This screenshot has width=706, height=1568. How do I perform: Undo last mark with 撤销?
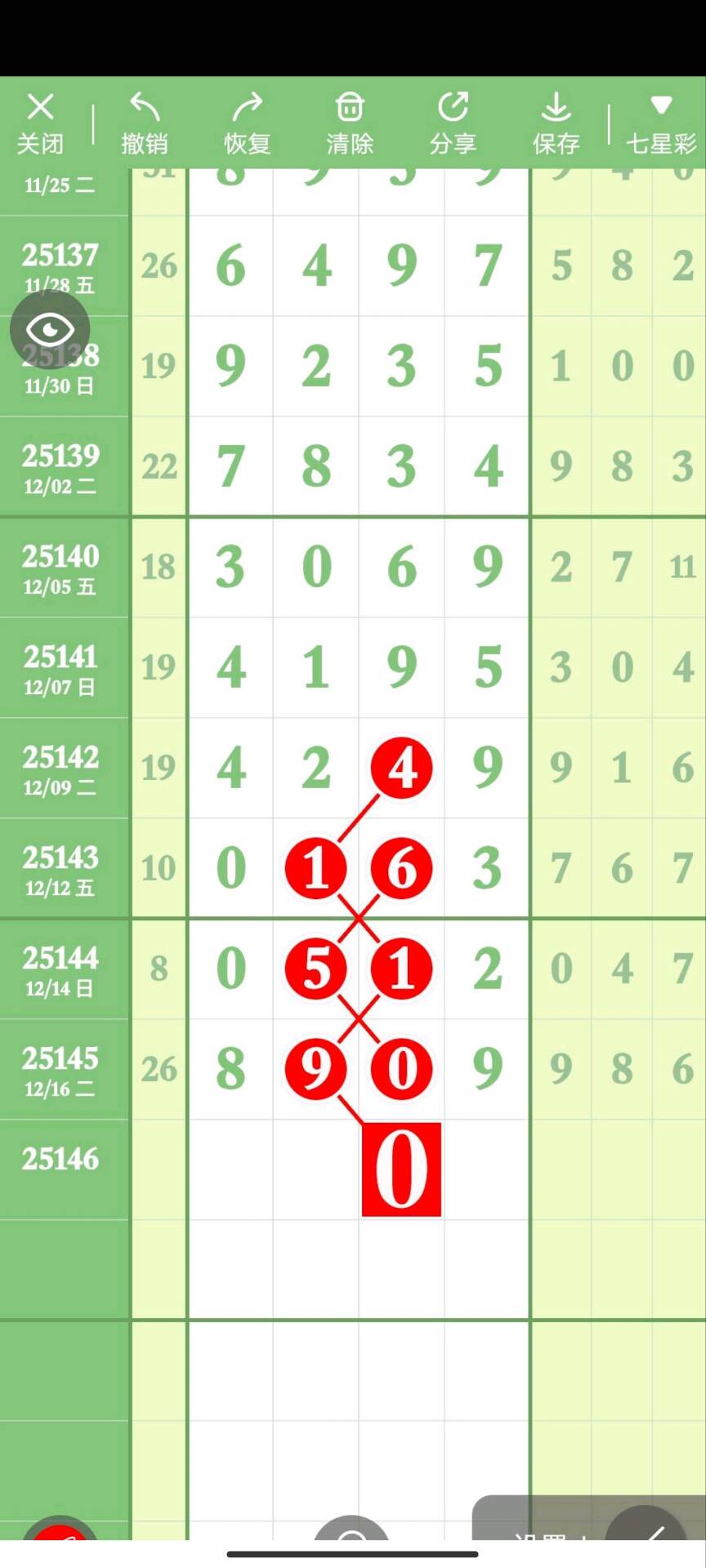point(145,123)
